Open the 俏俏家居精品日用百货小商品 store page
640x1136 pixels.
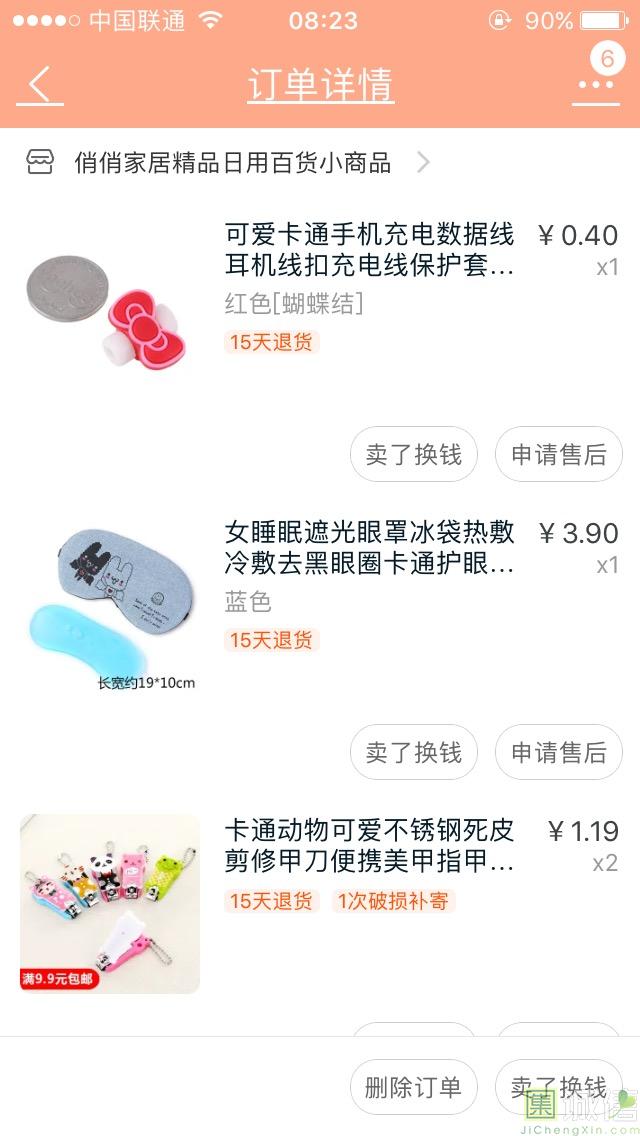coord(231,163)
